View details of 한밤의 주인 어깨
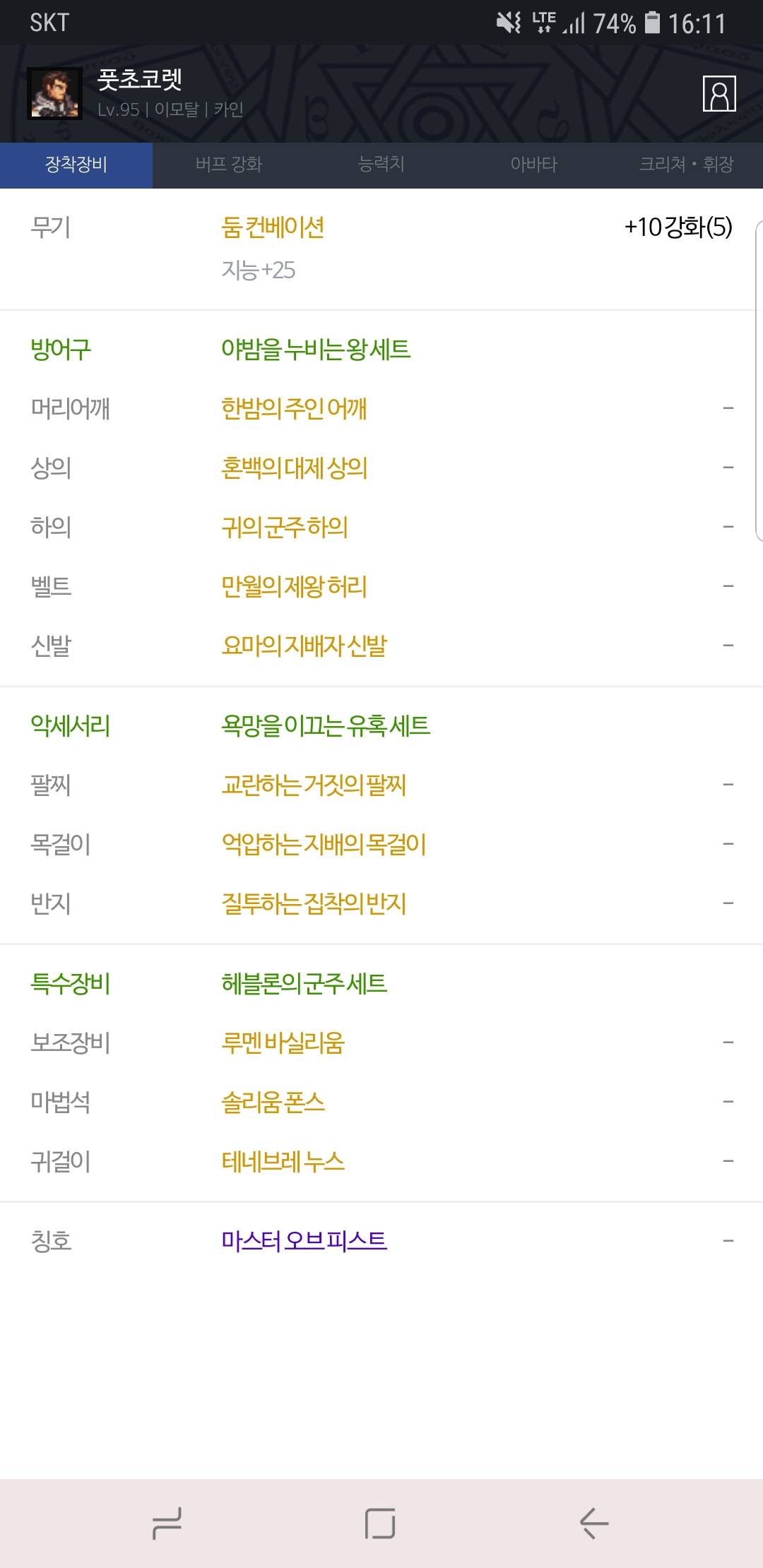 click(x=294, y=408)
